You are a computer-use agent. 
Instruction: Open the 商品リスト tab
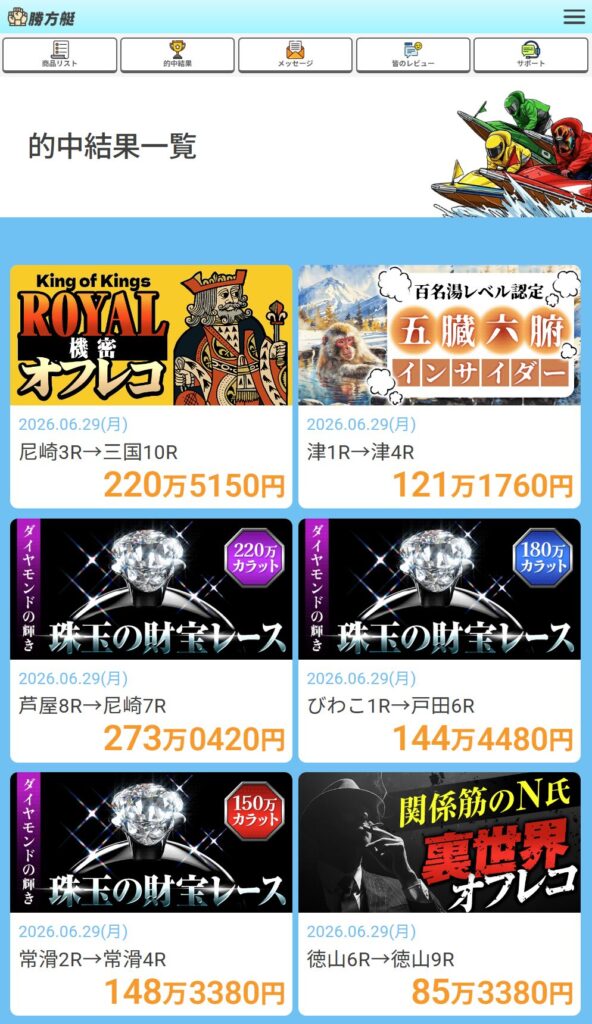click(59, 55)
